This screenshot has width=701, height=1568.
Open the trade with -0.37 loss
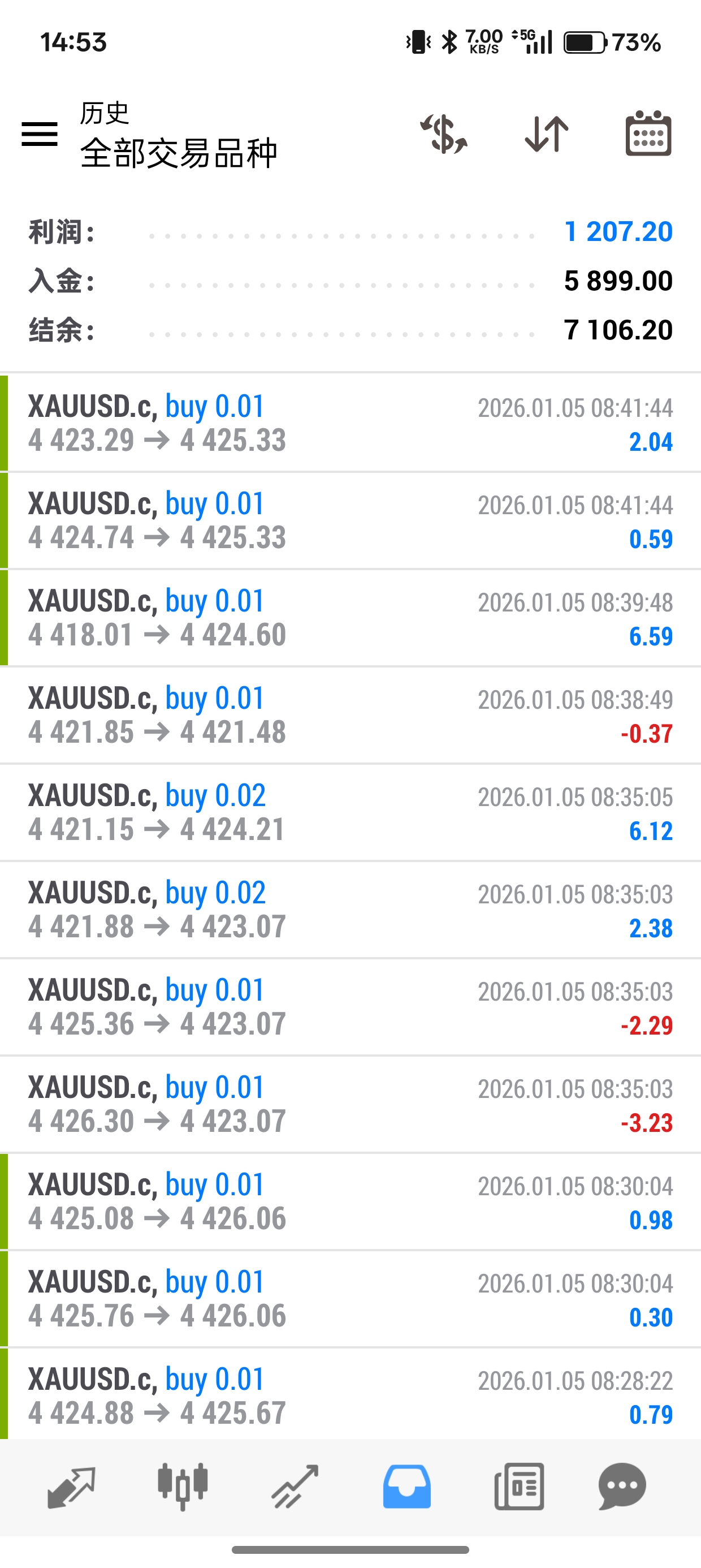350,715
